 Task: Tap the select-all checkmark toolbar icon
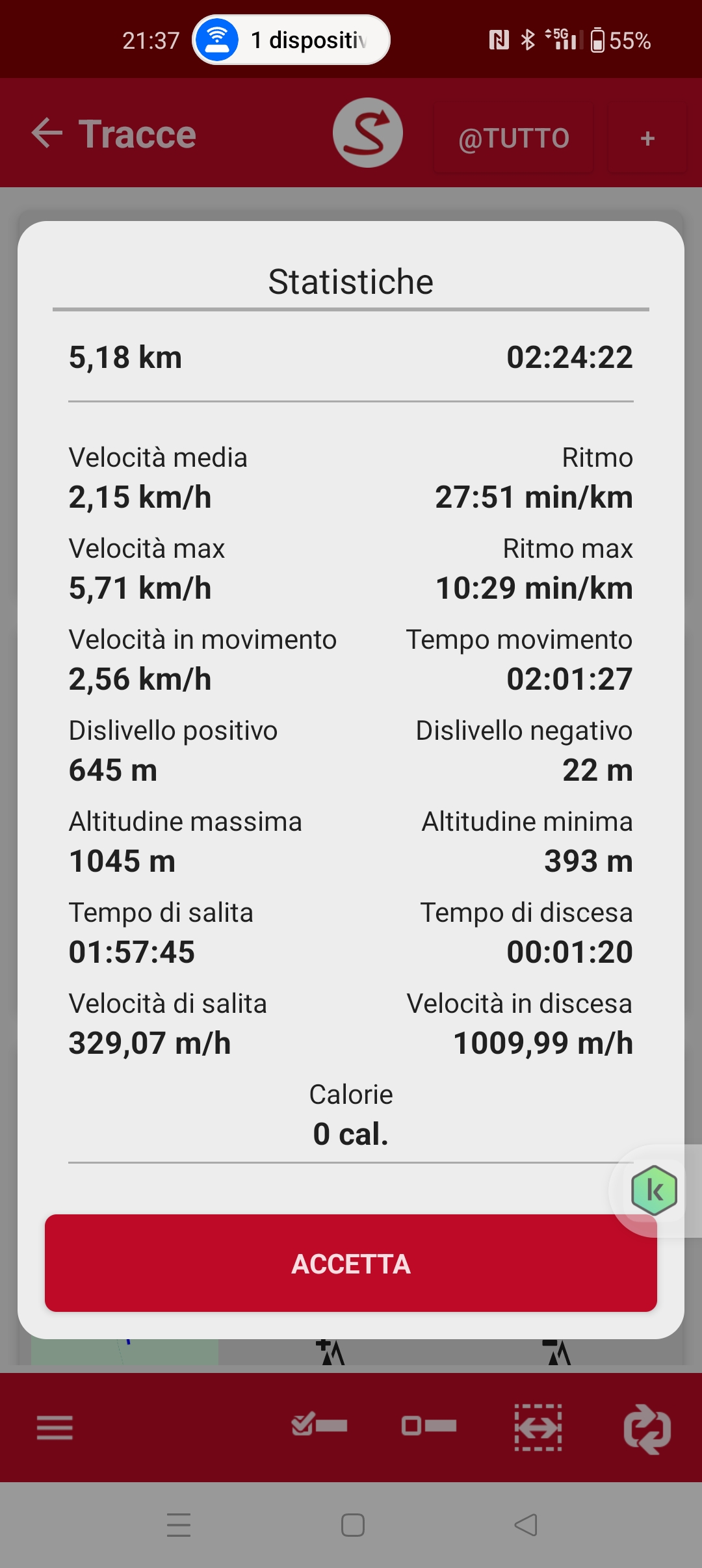319,1425
